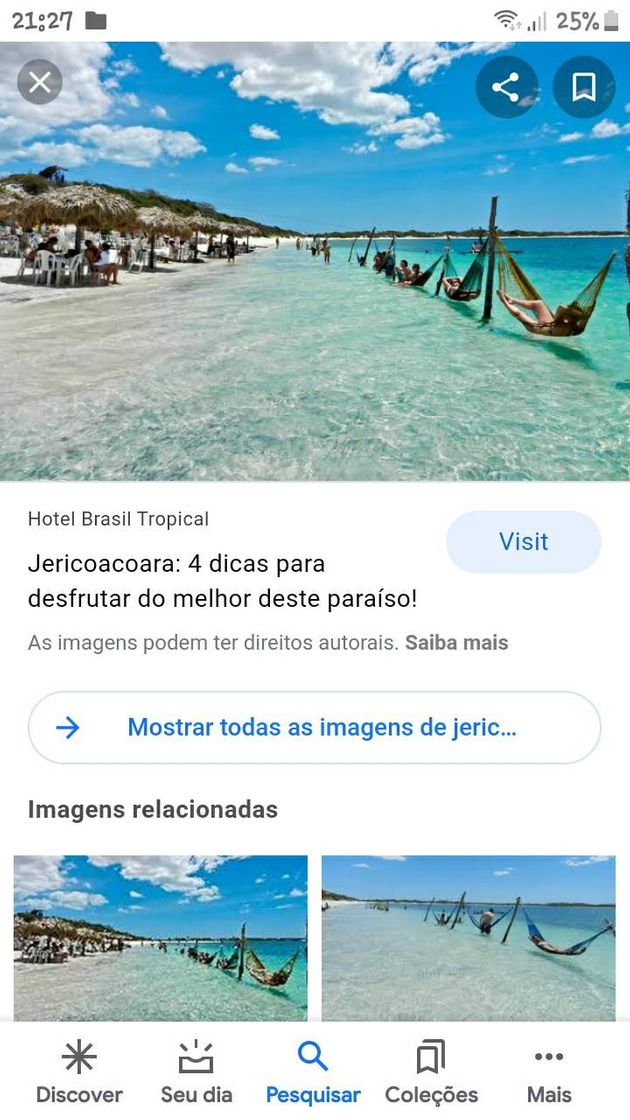
Task: Select the Pesquisar tab
Action: (x=313, y=1072)
